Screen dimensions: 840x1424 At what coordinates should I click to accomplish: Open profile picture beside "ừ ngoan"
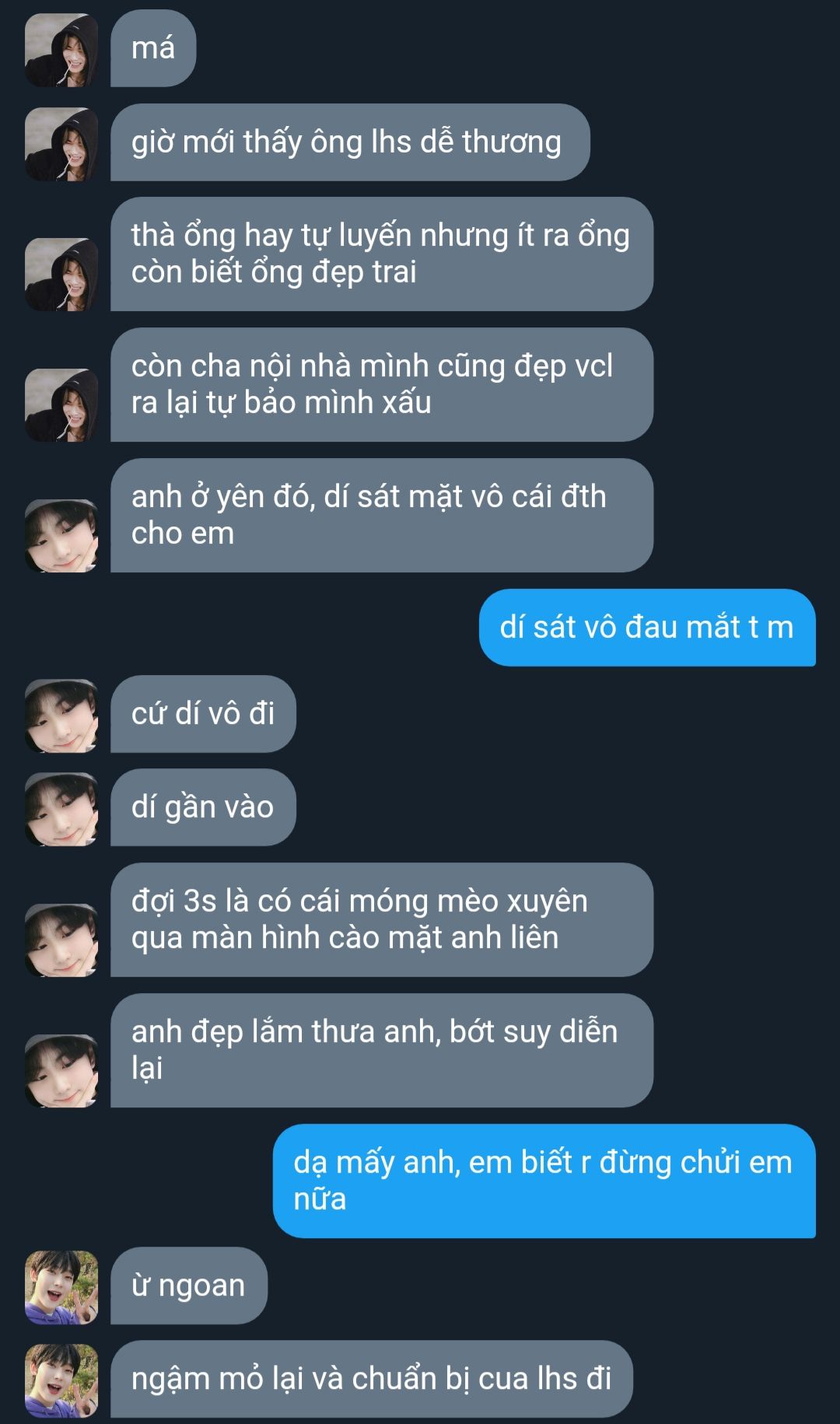61,1287
